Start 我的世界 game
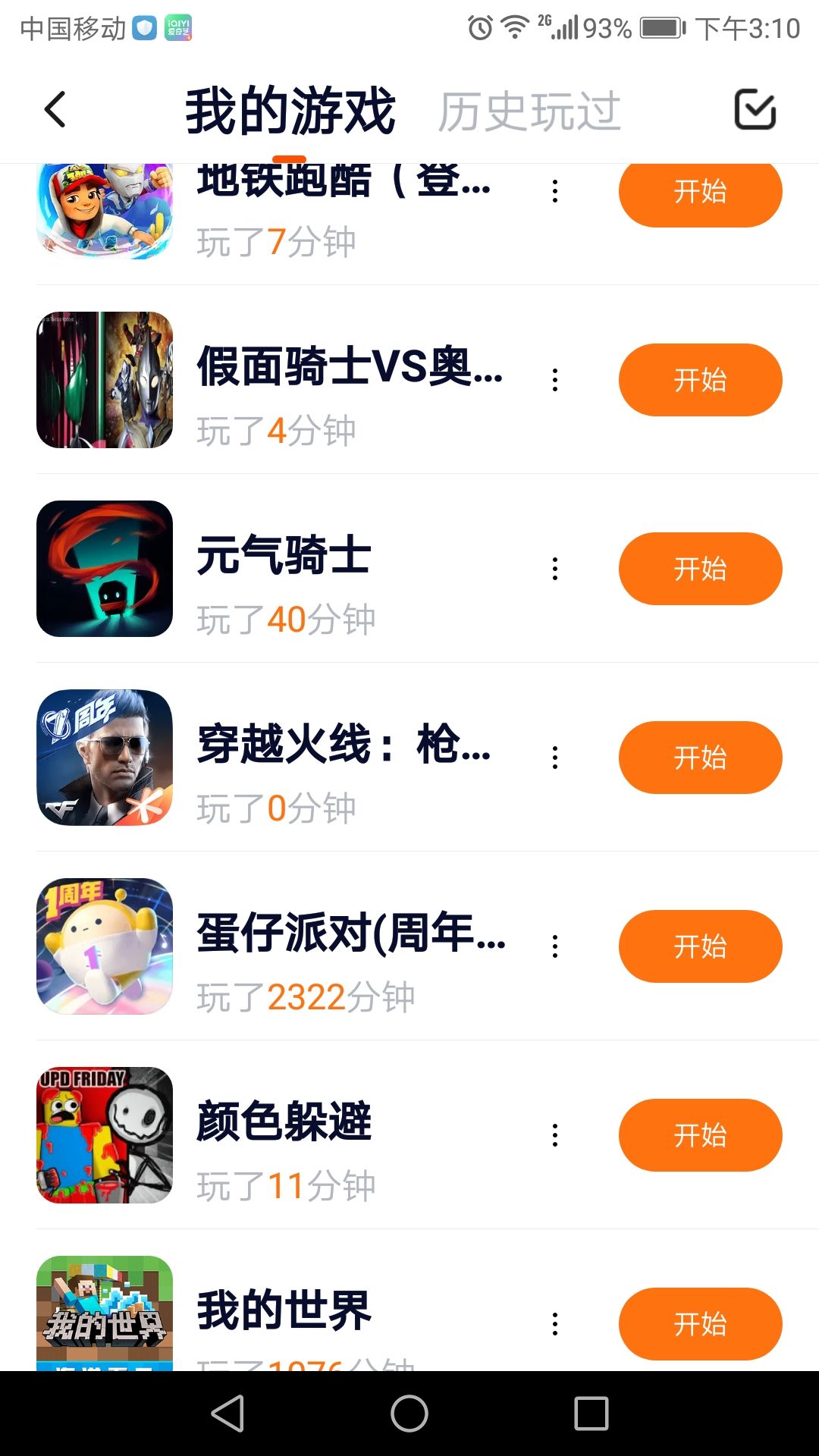This screenshot has height=1456, width=819. (x=700, y=1324)
